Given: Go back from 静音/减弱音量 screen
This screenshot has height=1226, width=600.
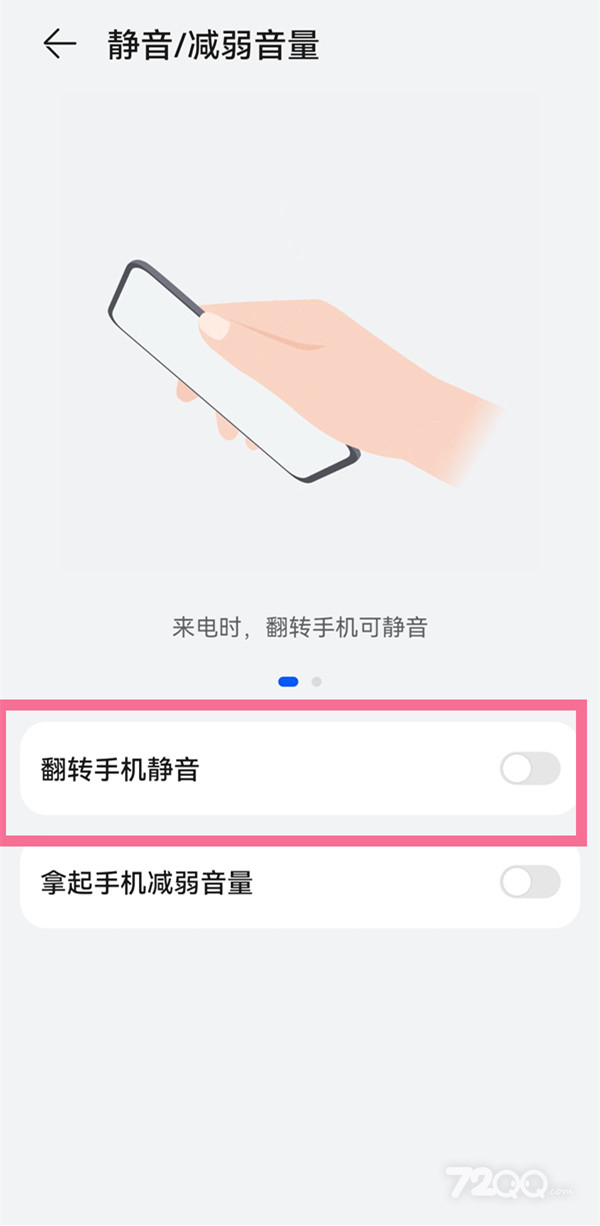Looking at the screenshot, I should [59, 45].
